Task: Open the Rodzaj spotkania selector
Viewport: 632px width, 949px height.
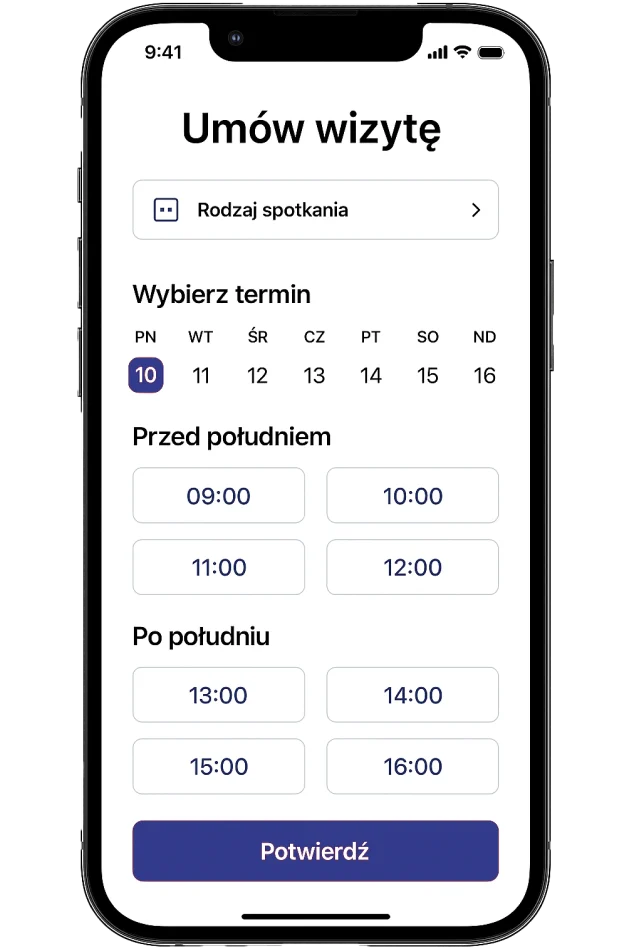Action: (x=315, y=210)
